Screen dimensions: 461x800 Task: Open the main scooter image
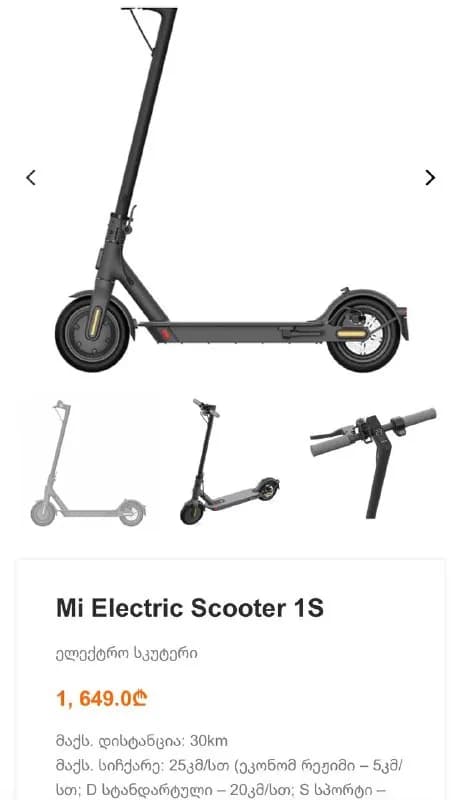tap(232, 190)
